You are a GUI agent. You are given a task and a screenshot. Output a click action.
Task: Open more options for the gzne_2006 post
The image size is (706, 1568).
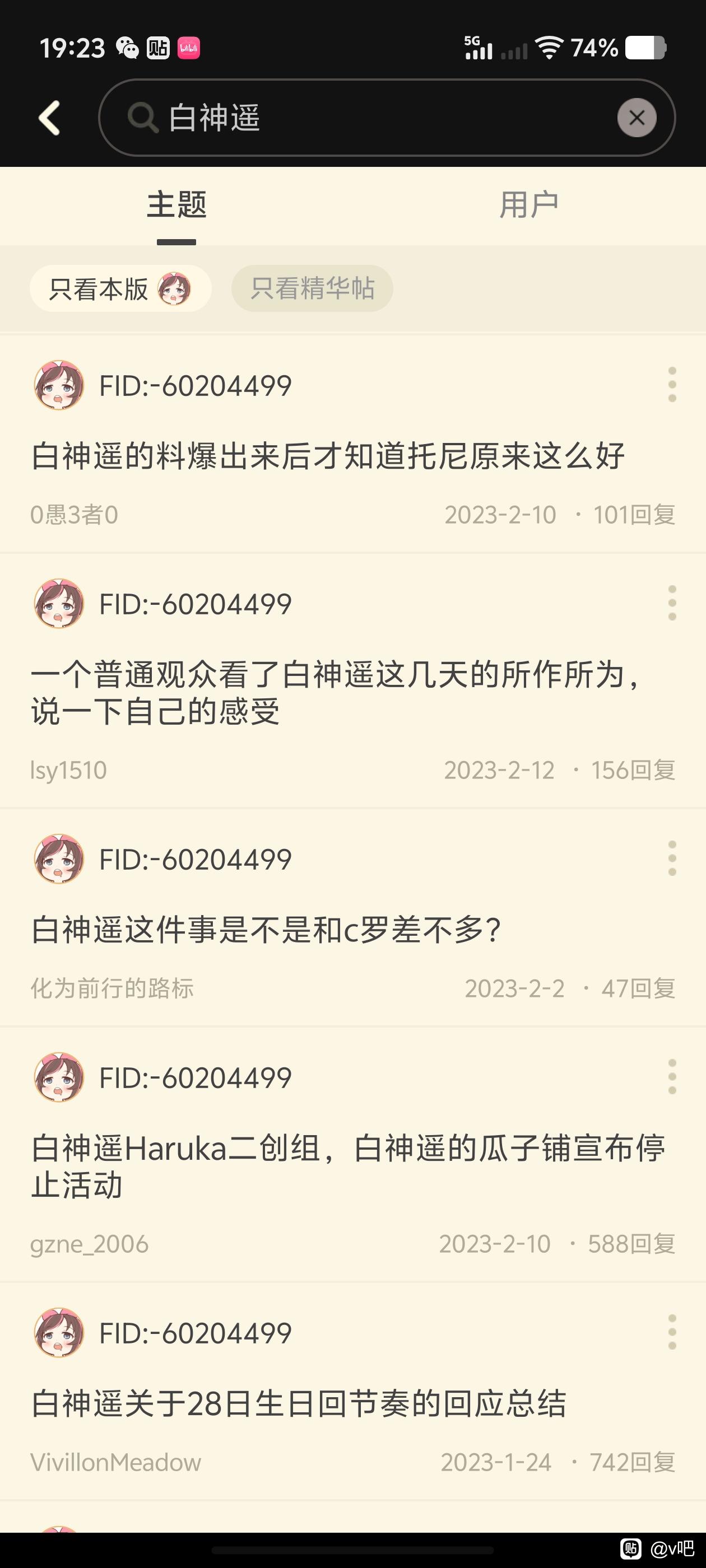672,1077
